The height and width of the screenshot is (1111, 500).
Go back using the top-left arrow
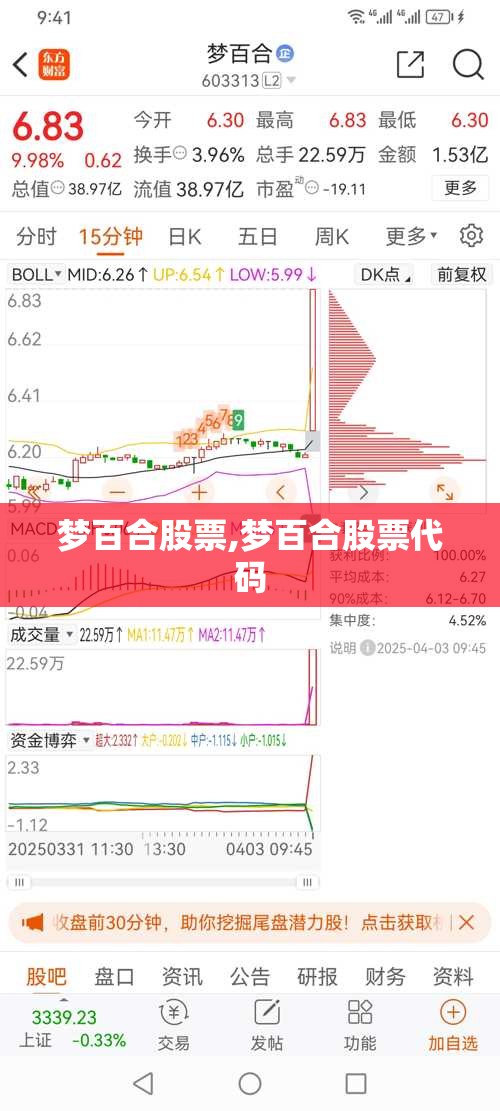pos(21,64)
